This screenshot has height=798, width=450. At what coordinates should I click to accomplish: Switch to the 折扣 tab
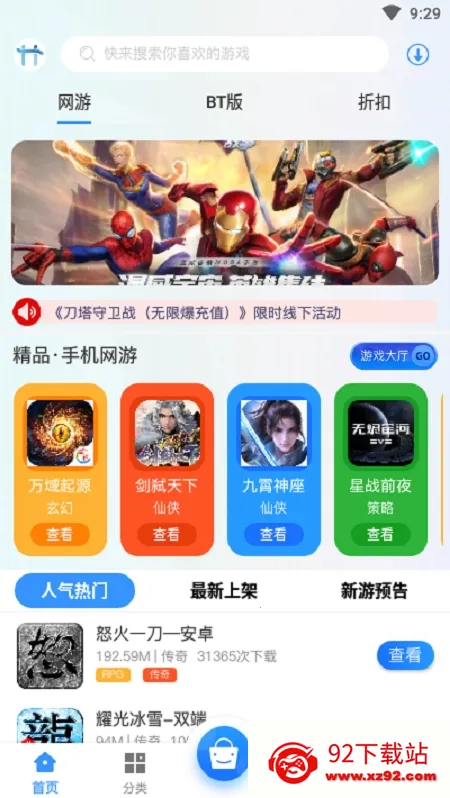[374, 102]
